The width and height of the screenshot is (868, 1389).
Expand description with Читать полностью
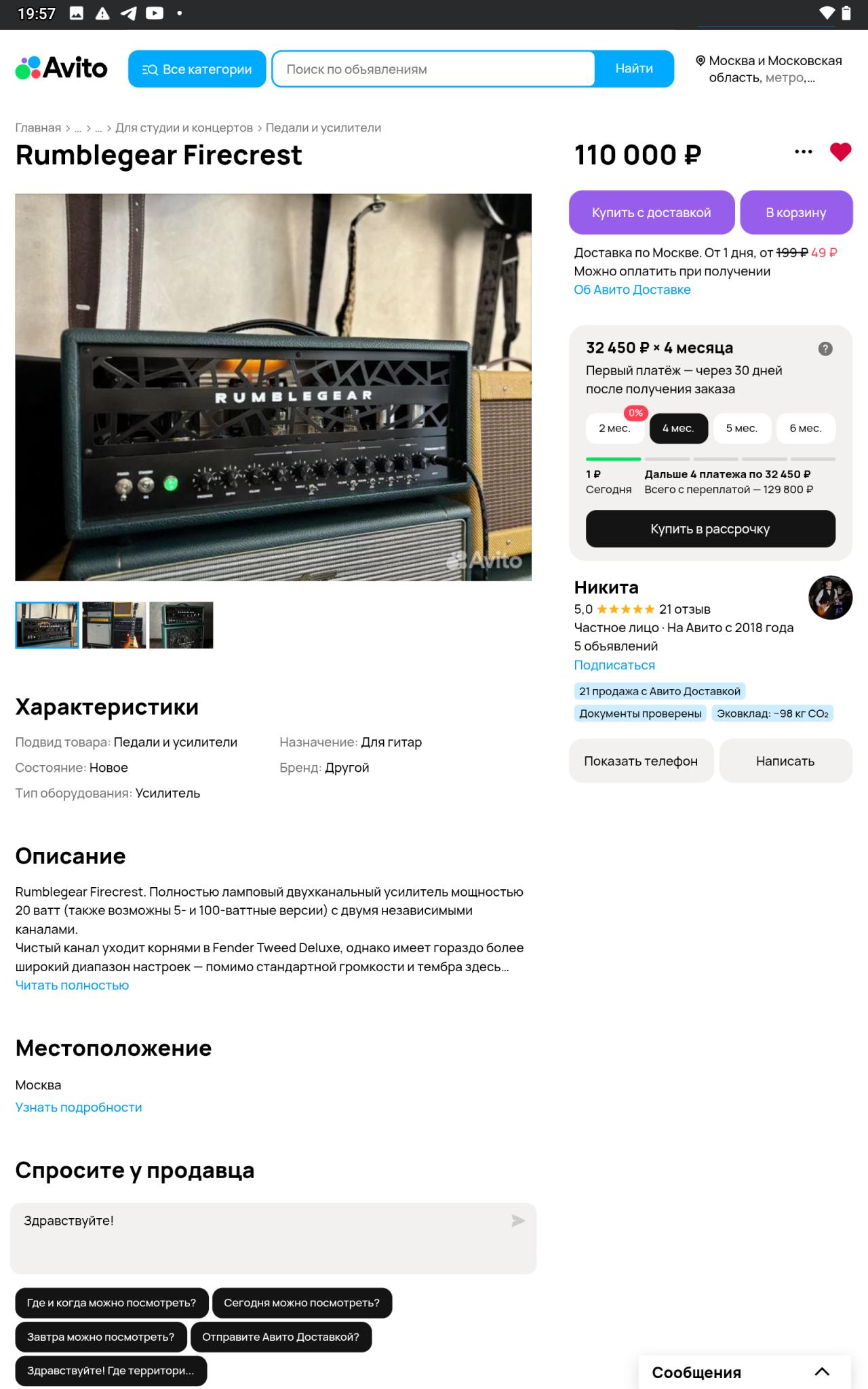tap(72, 985)
